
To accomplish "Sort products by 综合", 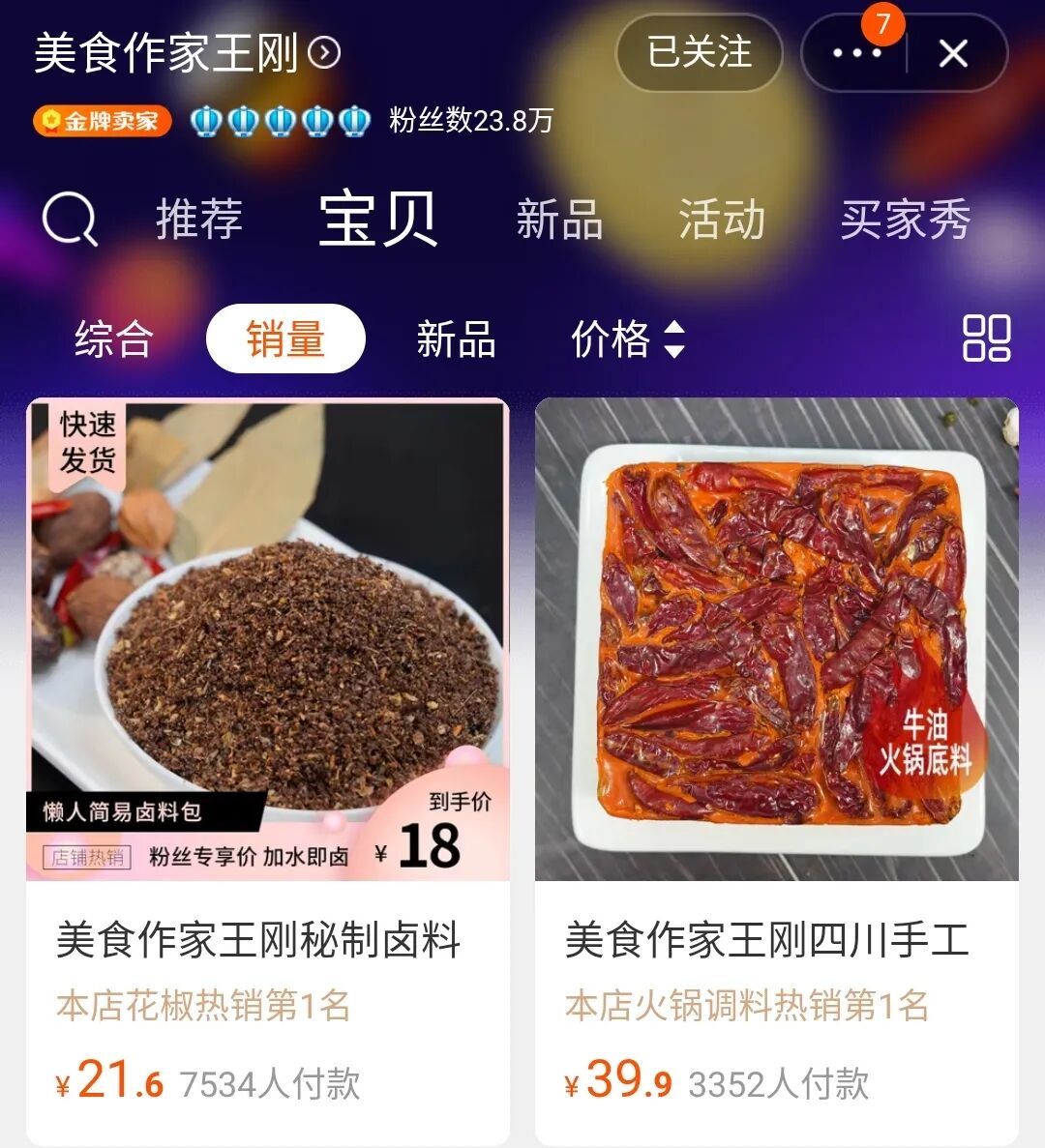I will pos(114,339).
